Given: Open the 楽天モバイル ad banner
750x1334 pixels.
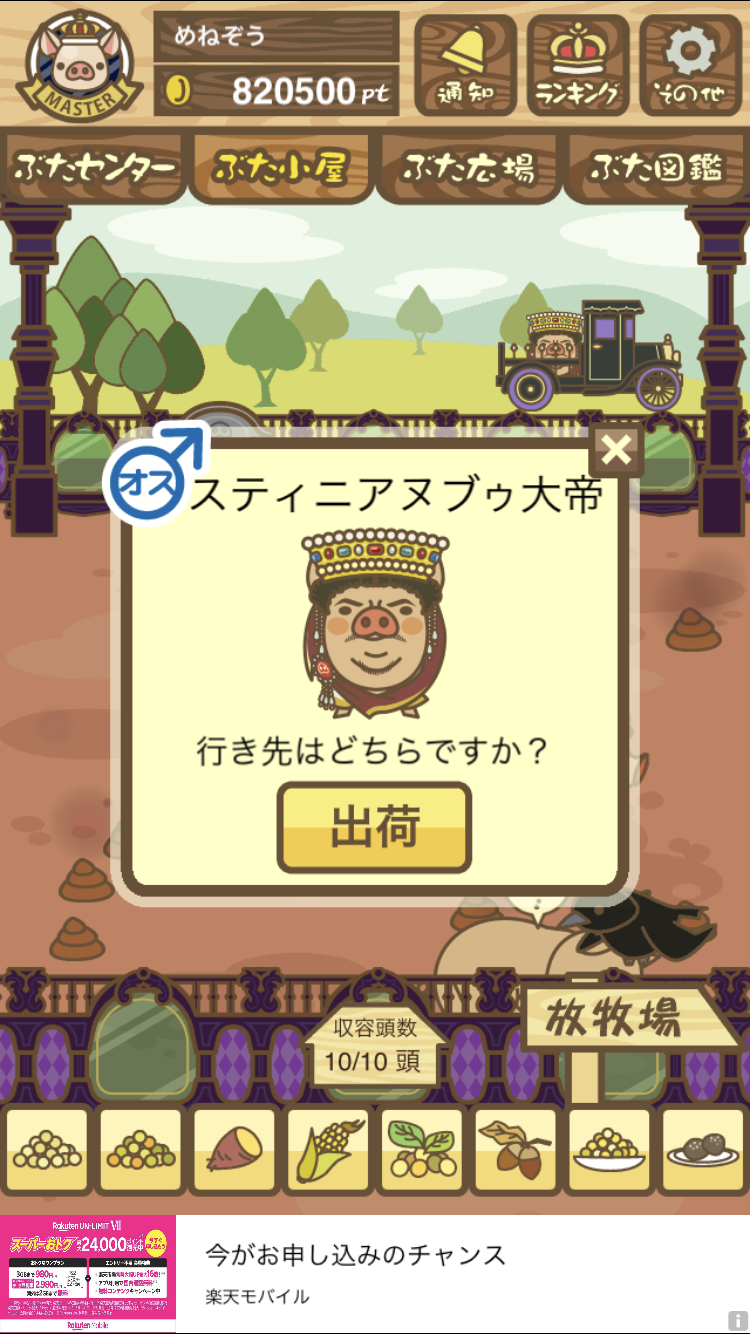Looking at the screenshot, I should 375,1274.
